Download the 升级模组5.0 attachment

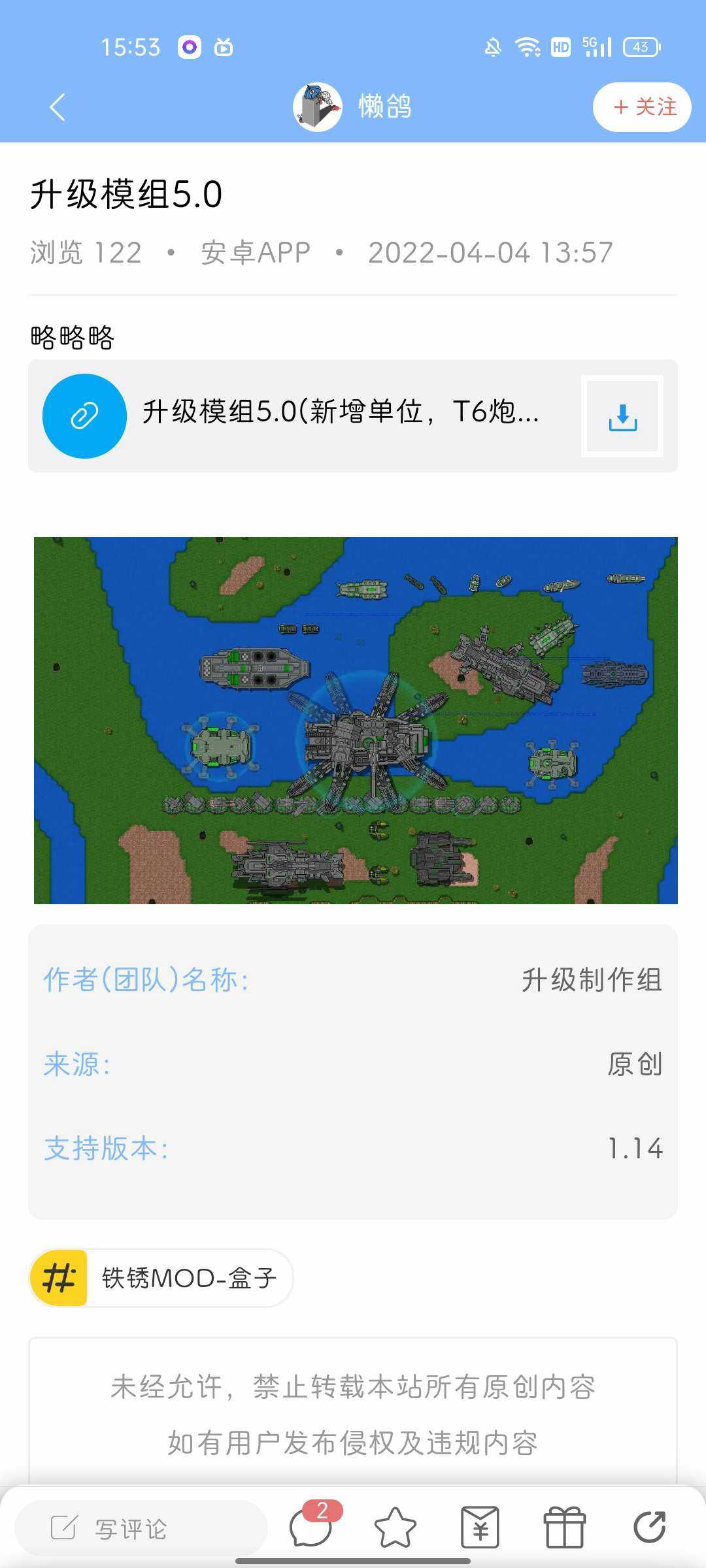622,416
